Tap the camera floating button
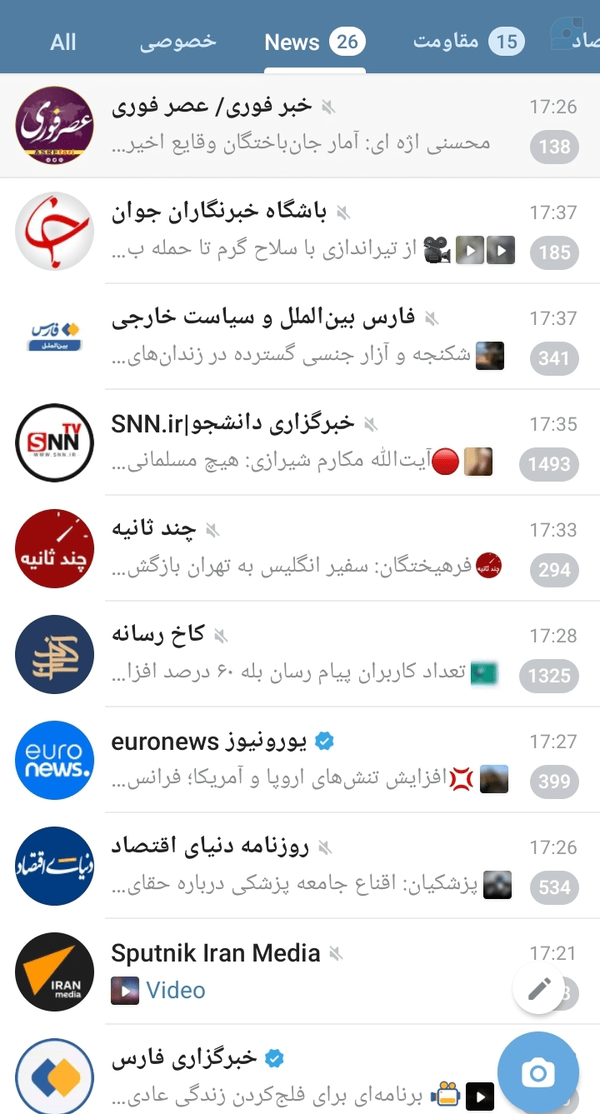 (538, 1073)
